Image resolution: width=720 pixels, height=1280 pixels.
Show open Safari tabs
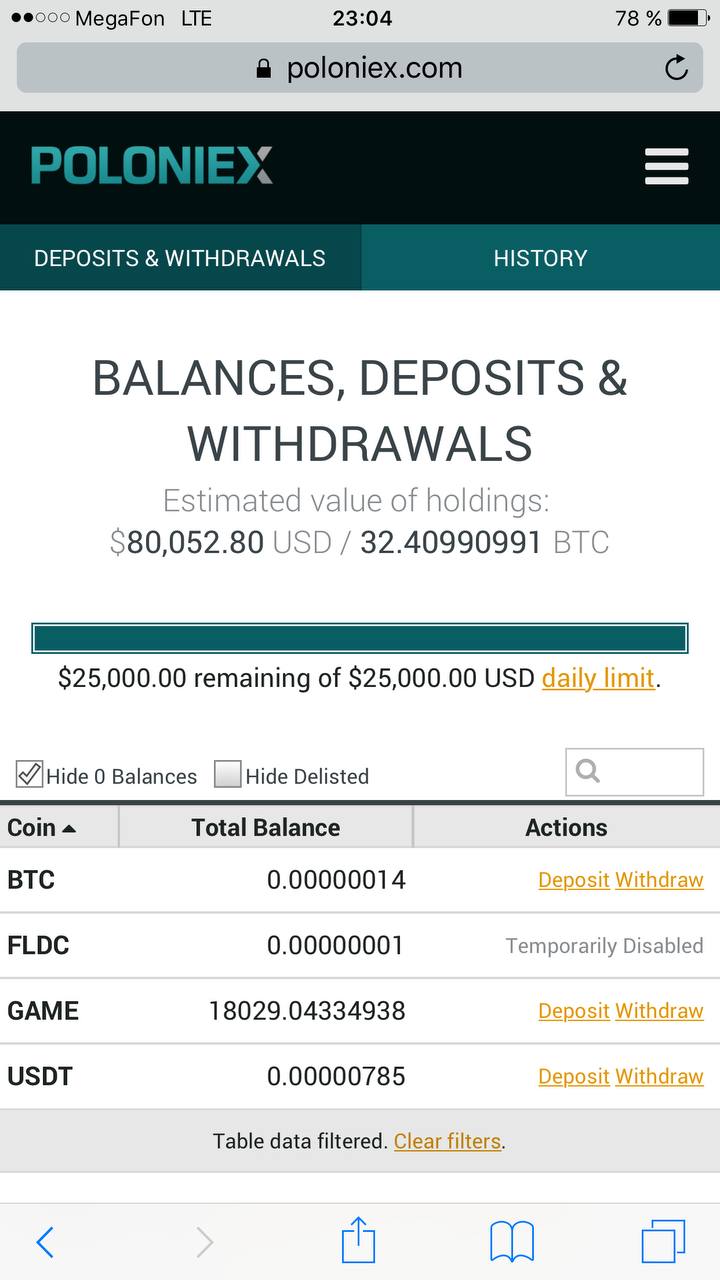(663, 1242)
